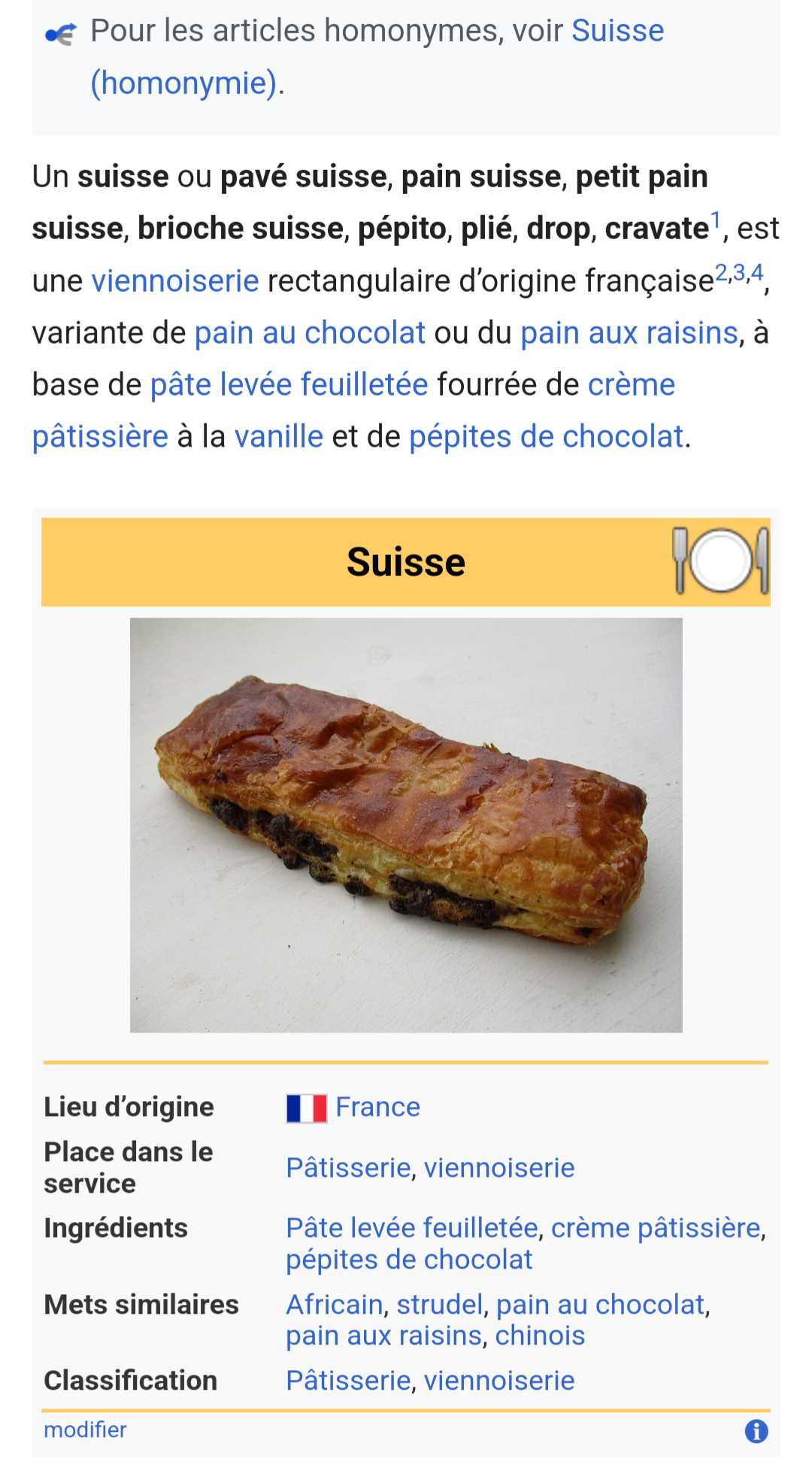812x1477 pixels.
Task: Open Pâtisserie link in Place dans le service row
Action: [348, 1168]
